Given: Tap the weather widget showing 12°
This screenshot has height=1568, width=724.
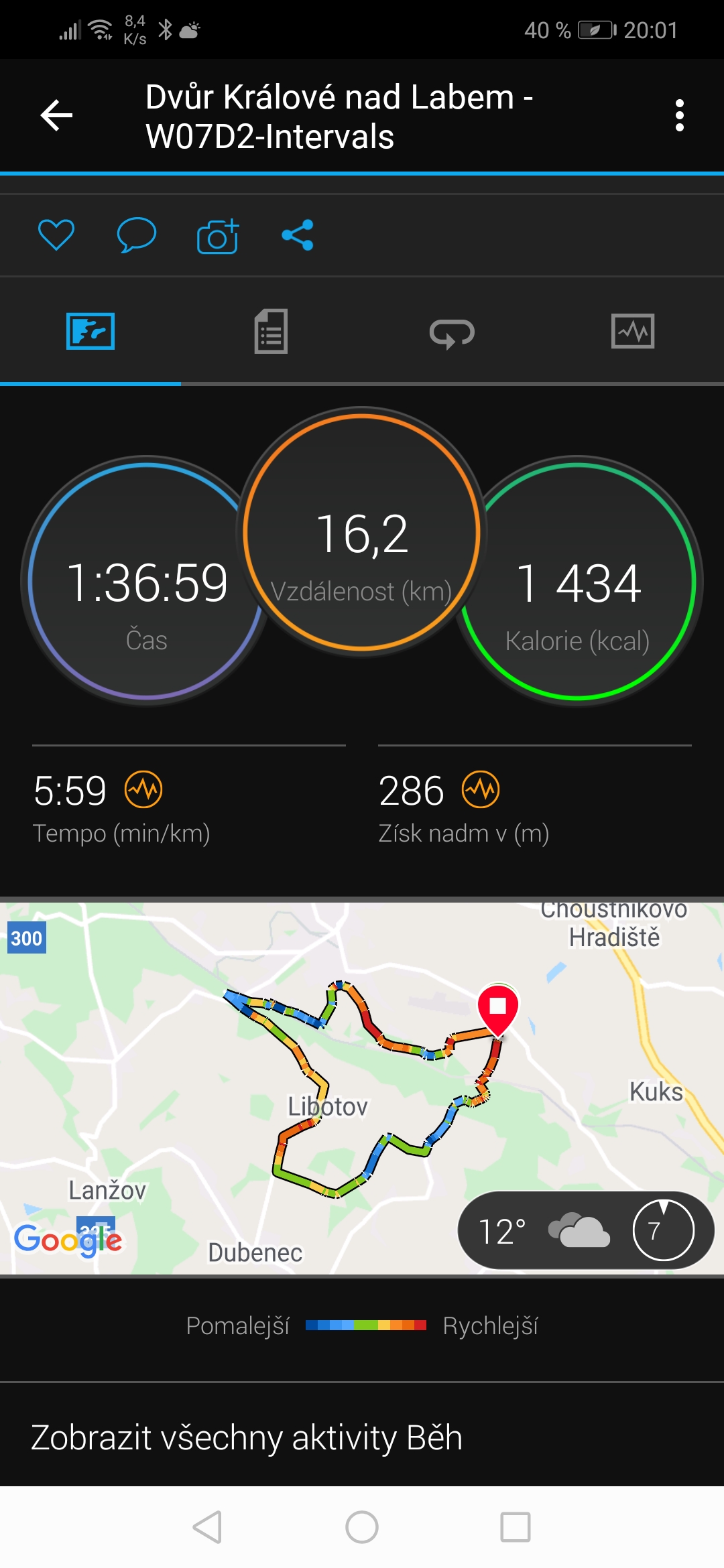Looking at the screenshot, I should click(x=586, y=1230).
